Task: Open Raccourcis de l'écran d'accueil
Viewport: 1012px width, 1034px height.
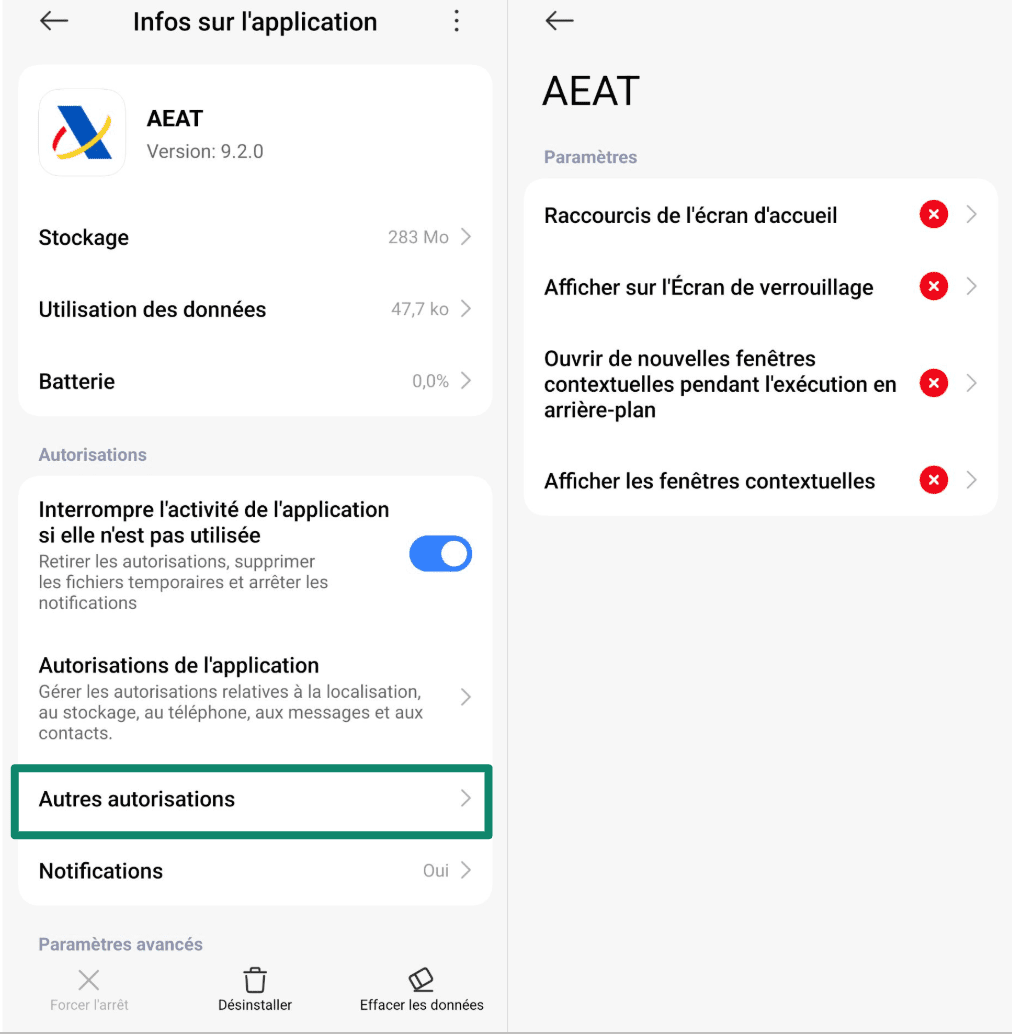Action: [x=760, y=215]
